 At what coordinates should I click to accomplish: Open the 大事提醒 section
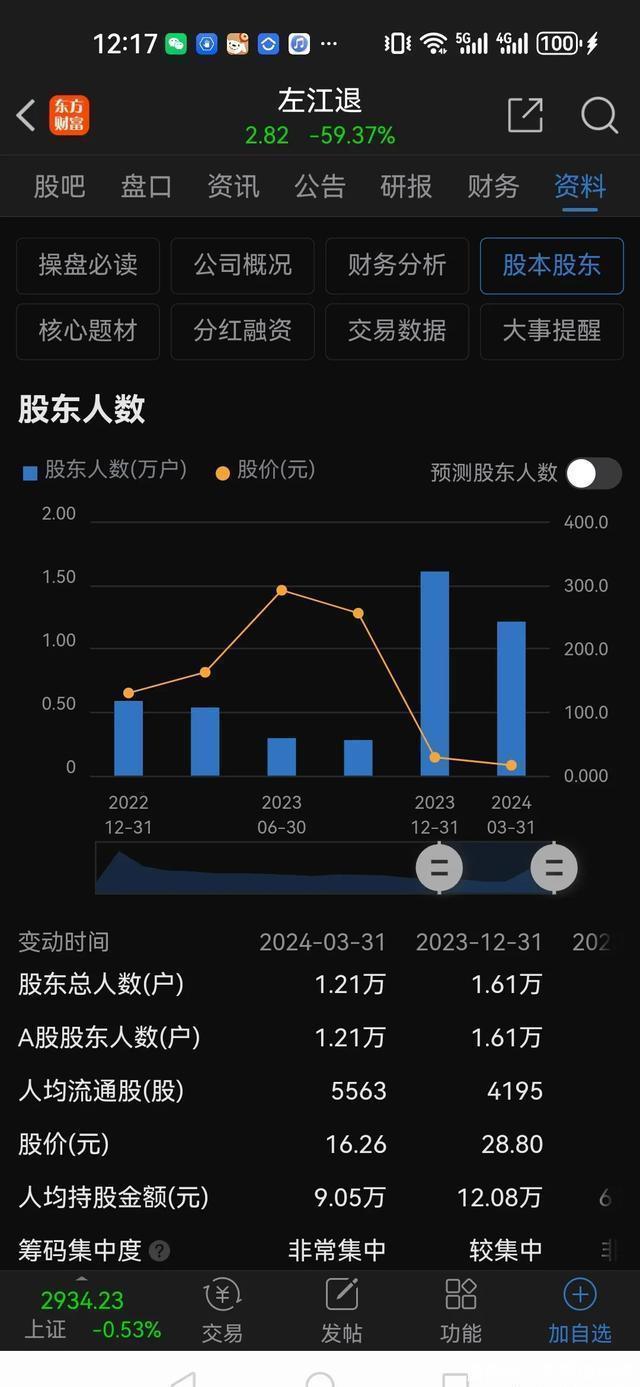pos(551,331)
